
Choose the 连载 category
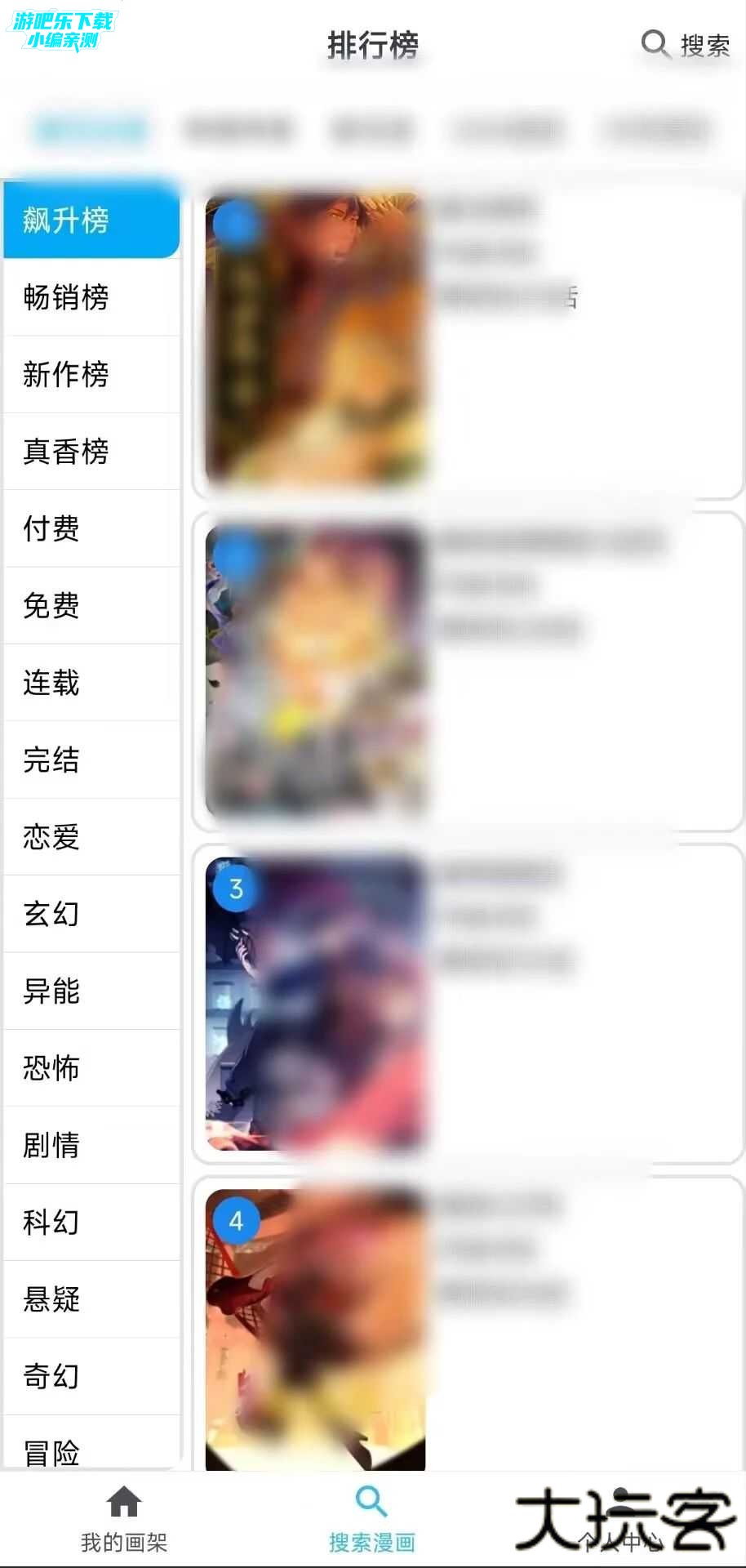coord(91,683)
